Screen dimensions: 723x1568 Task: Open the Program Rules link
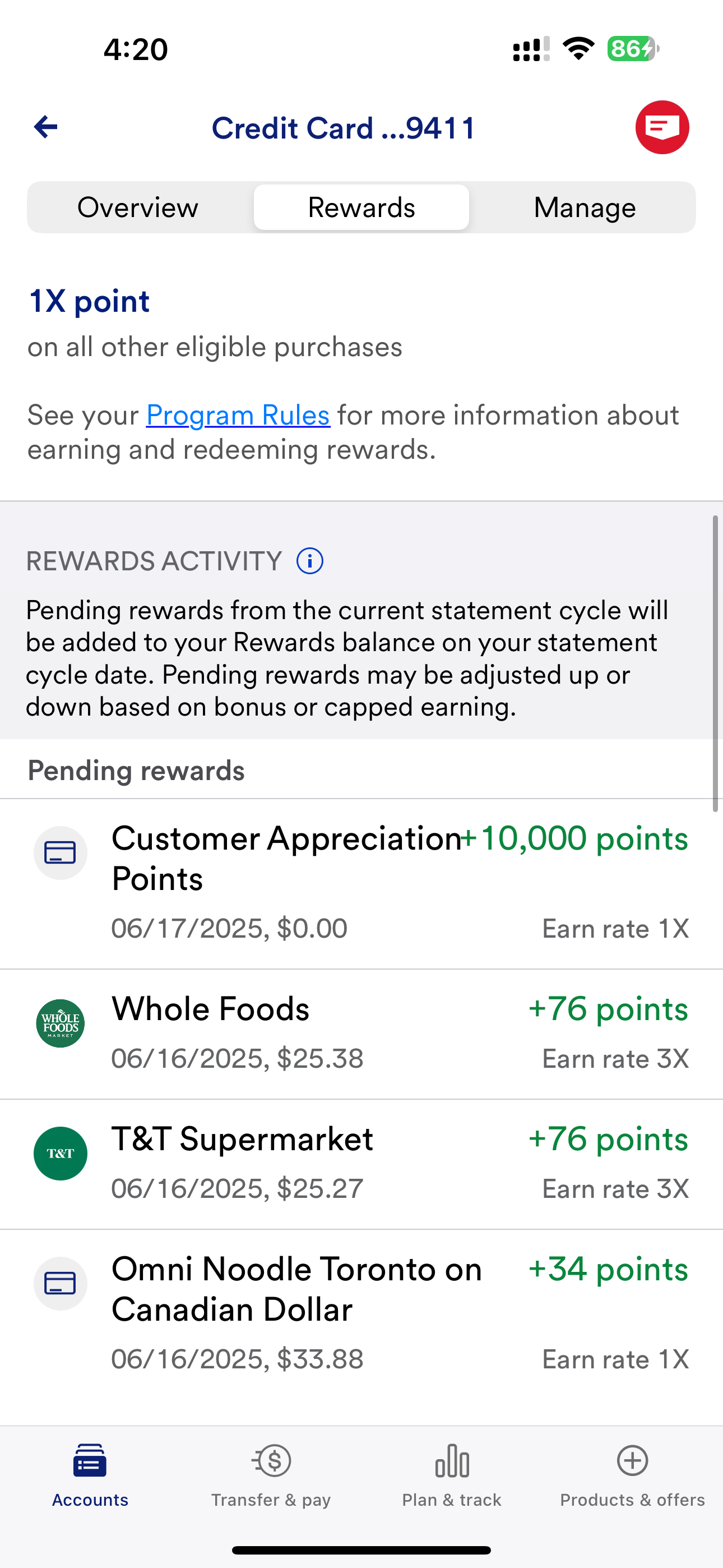[x=238, y=415]
